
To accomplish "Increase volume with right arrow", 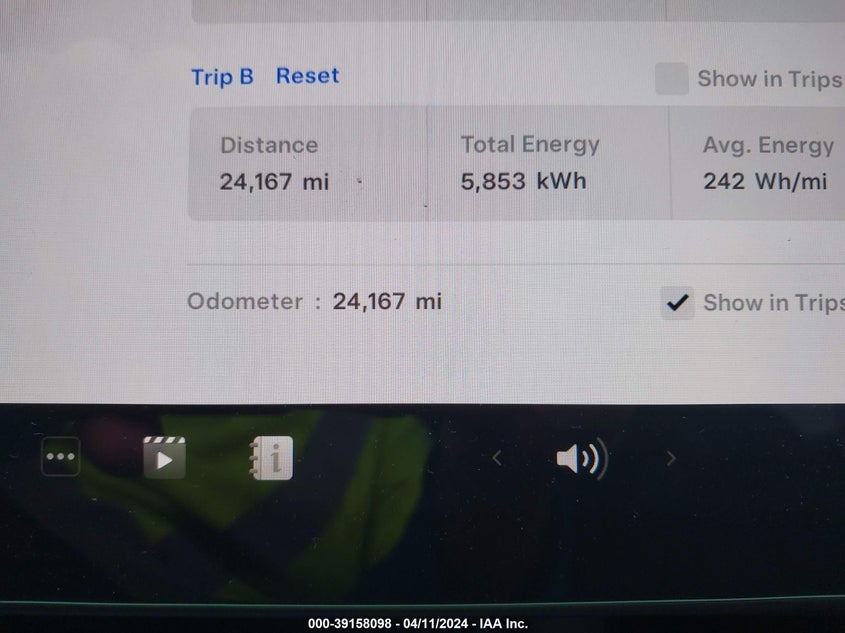I will pos(671,458).
